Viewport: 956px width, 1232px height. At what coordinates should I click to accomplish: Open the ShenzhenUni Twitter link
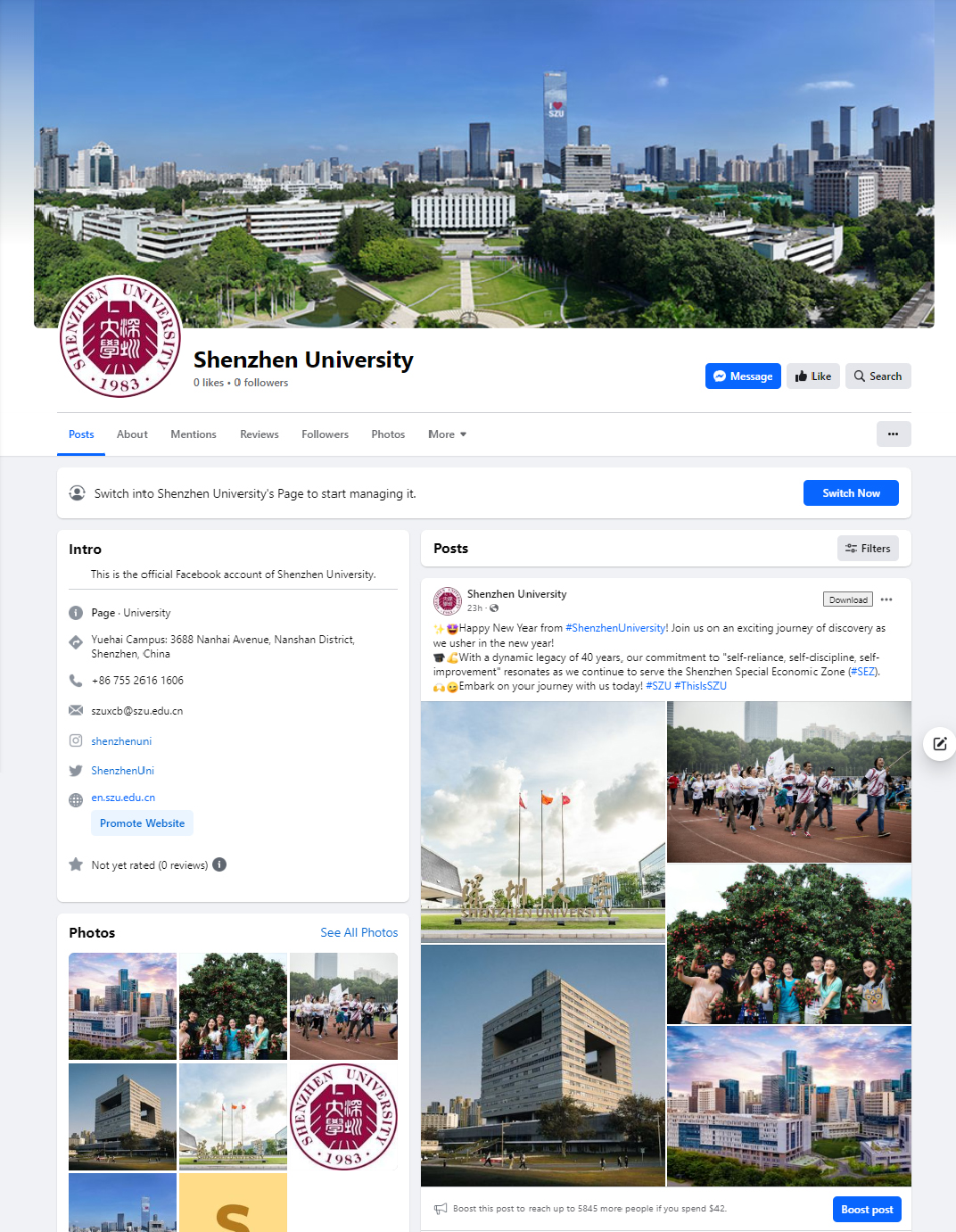122,771
